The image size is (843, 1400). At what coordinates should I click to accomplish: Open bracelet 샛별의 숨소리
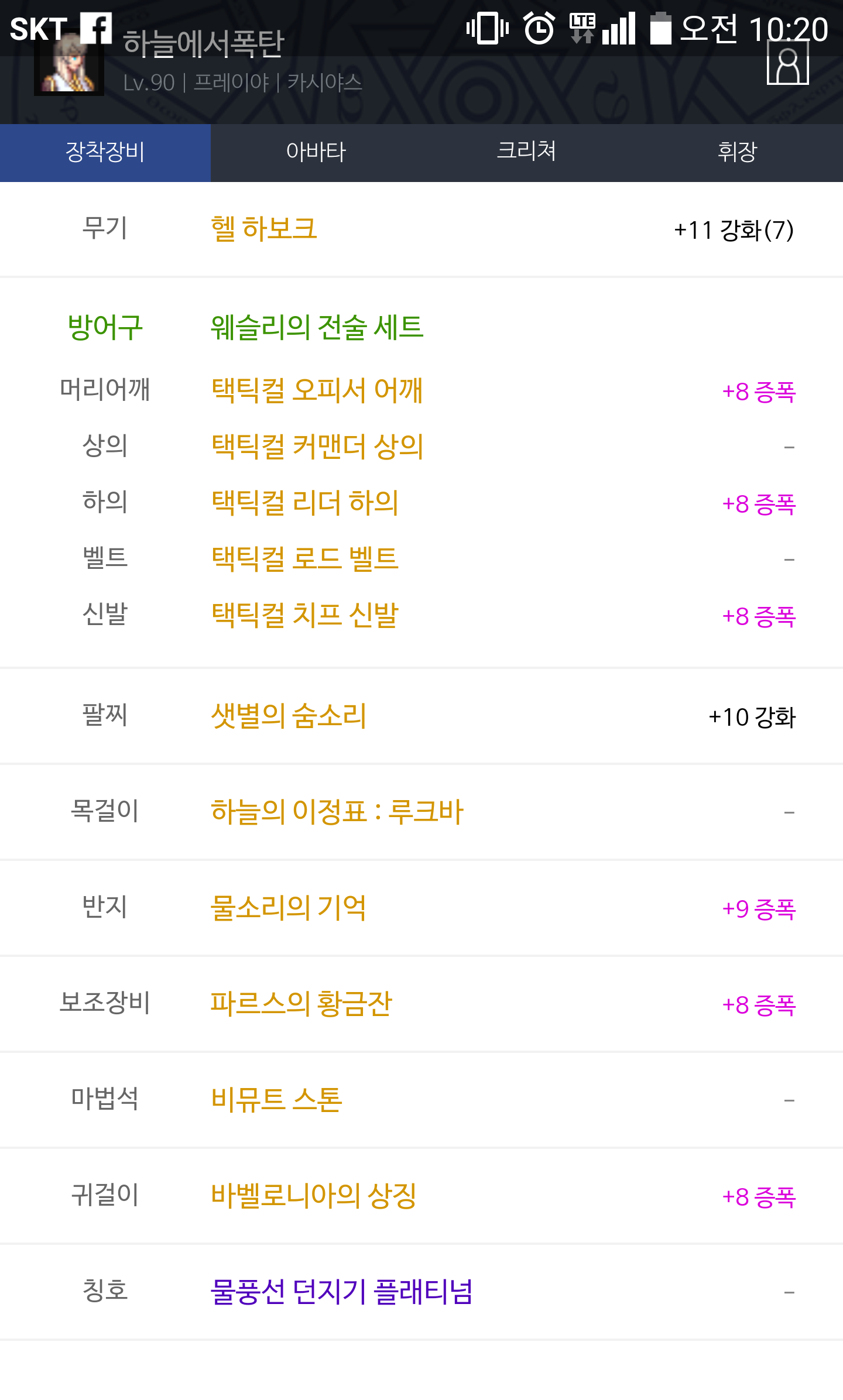pos(289,716)
